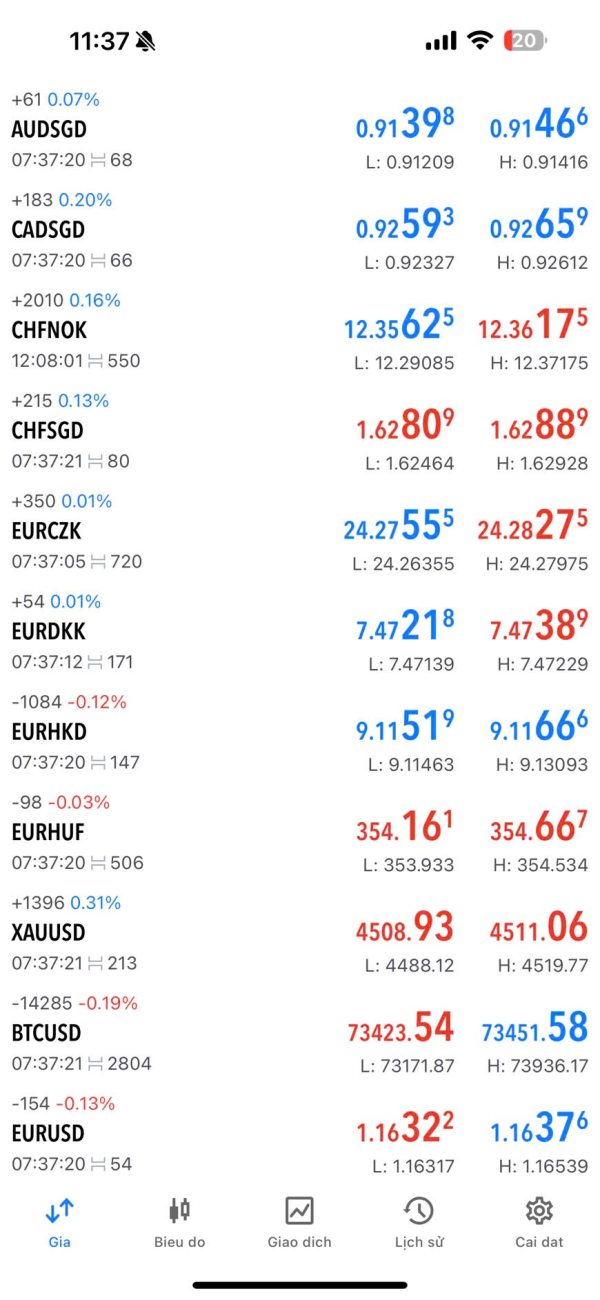The height and width of the screenshot is (1300, 600).
Task: Open the EURCZK quote row
Action: [x=300, y=531]
